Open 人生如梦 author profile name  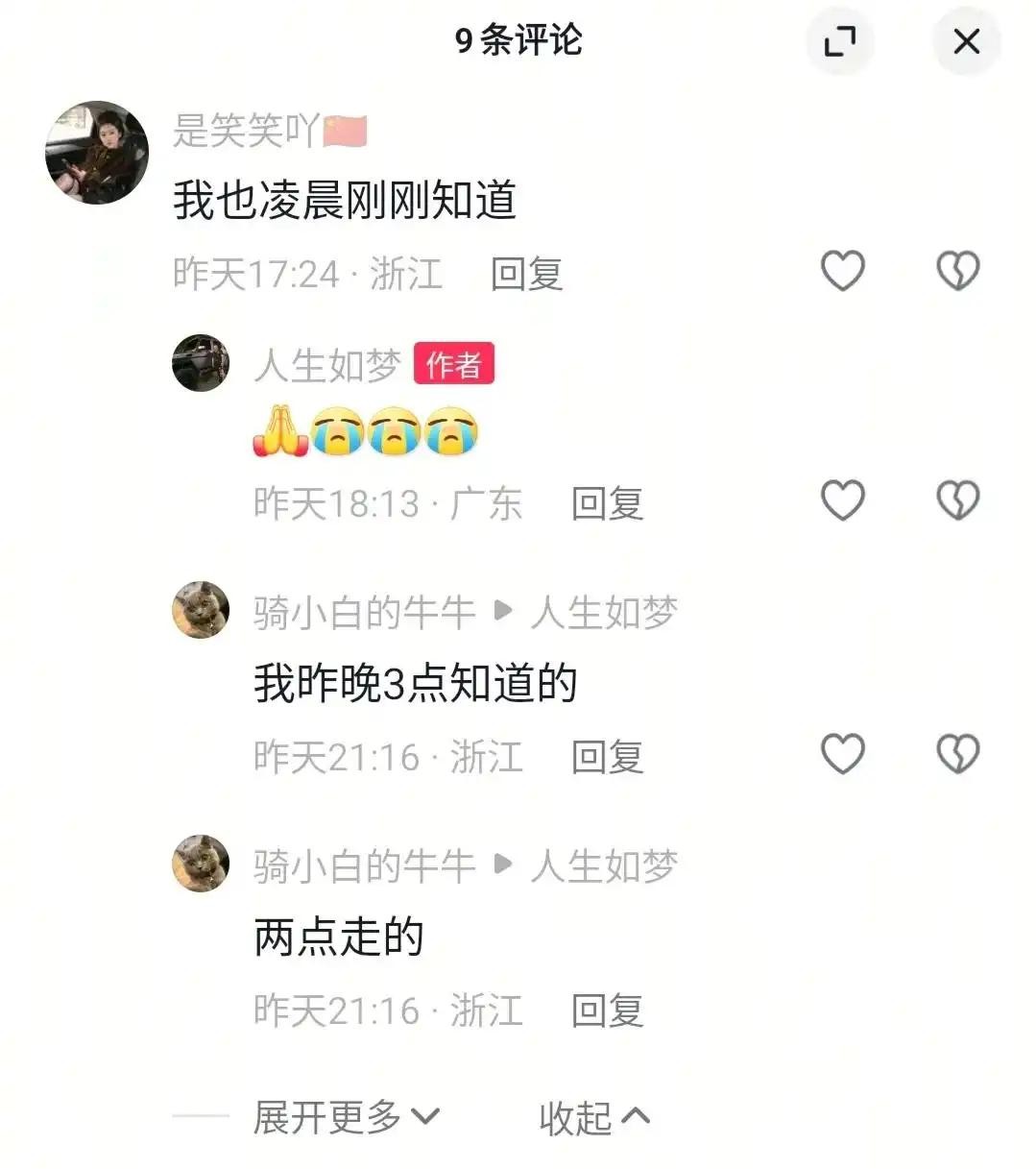coord(327,365)
